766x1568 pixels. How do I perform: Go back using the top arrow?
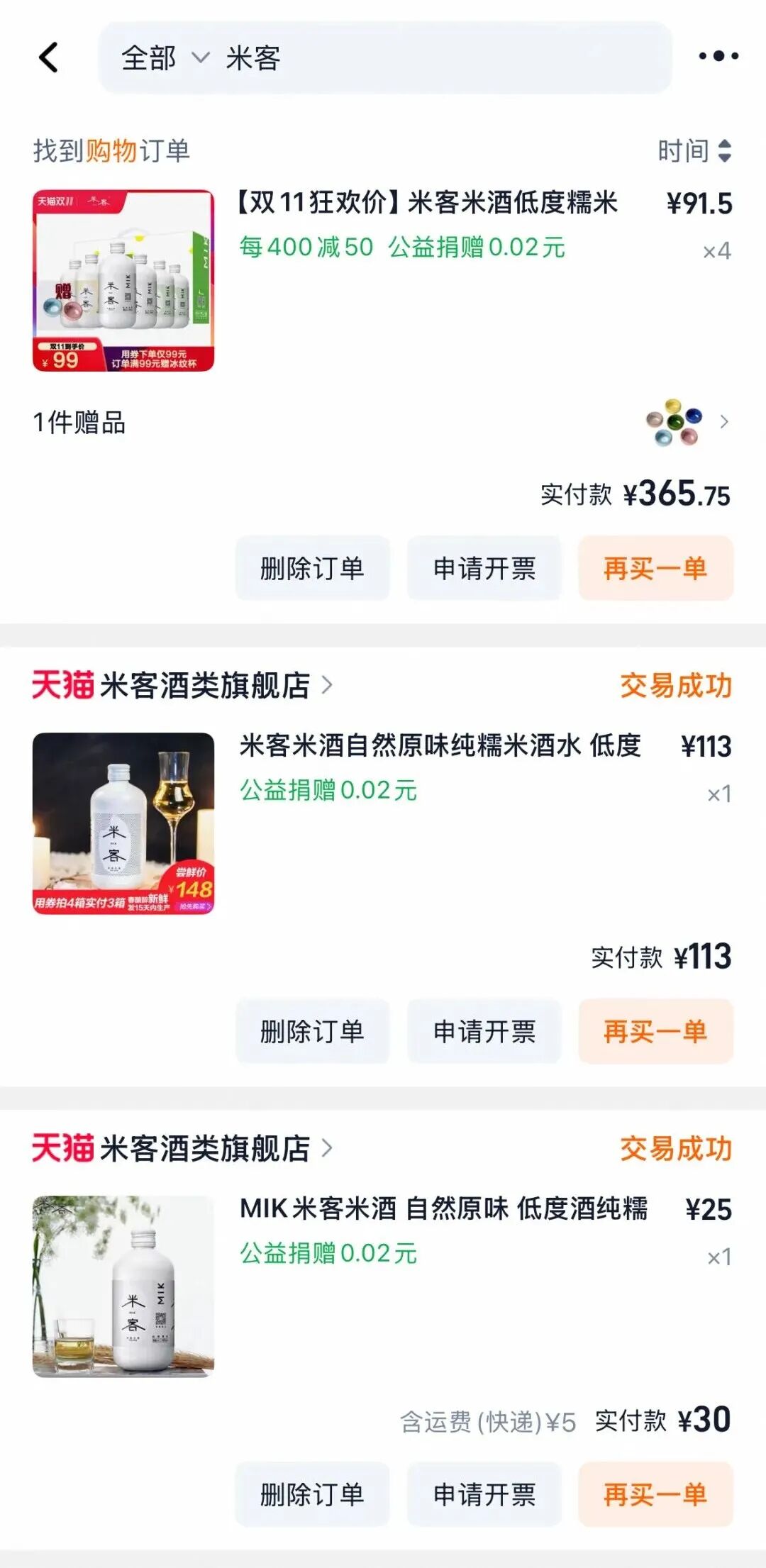click(48, 57)
